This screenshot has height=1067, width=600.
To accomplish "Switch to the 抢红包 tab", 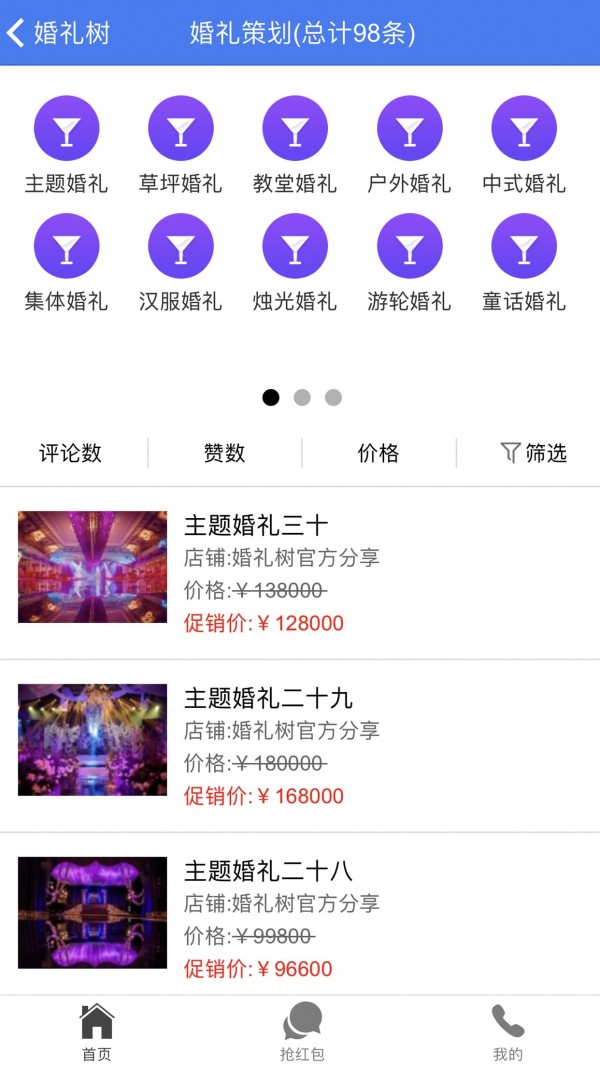I will pos(302,1032).
